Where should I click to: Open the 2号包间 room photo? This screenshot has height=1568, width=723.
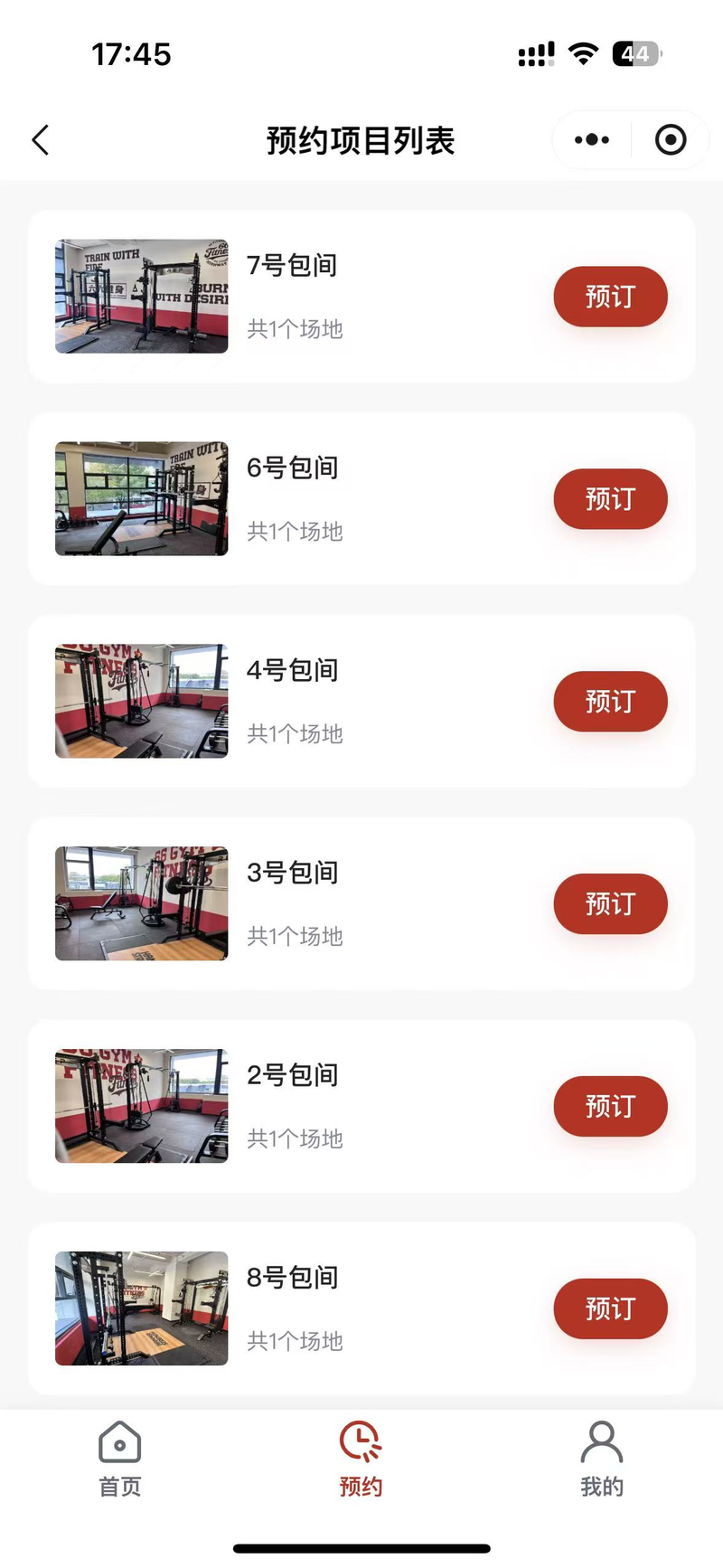click(x=142, y=1107)
